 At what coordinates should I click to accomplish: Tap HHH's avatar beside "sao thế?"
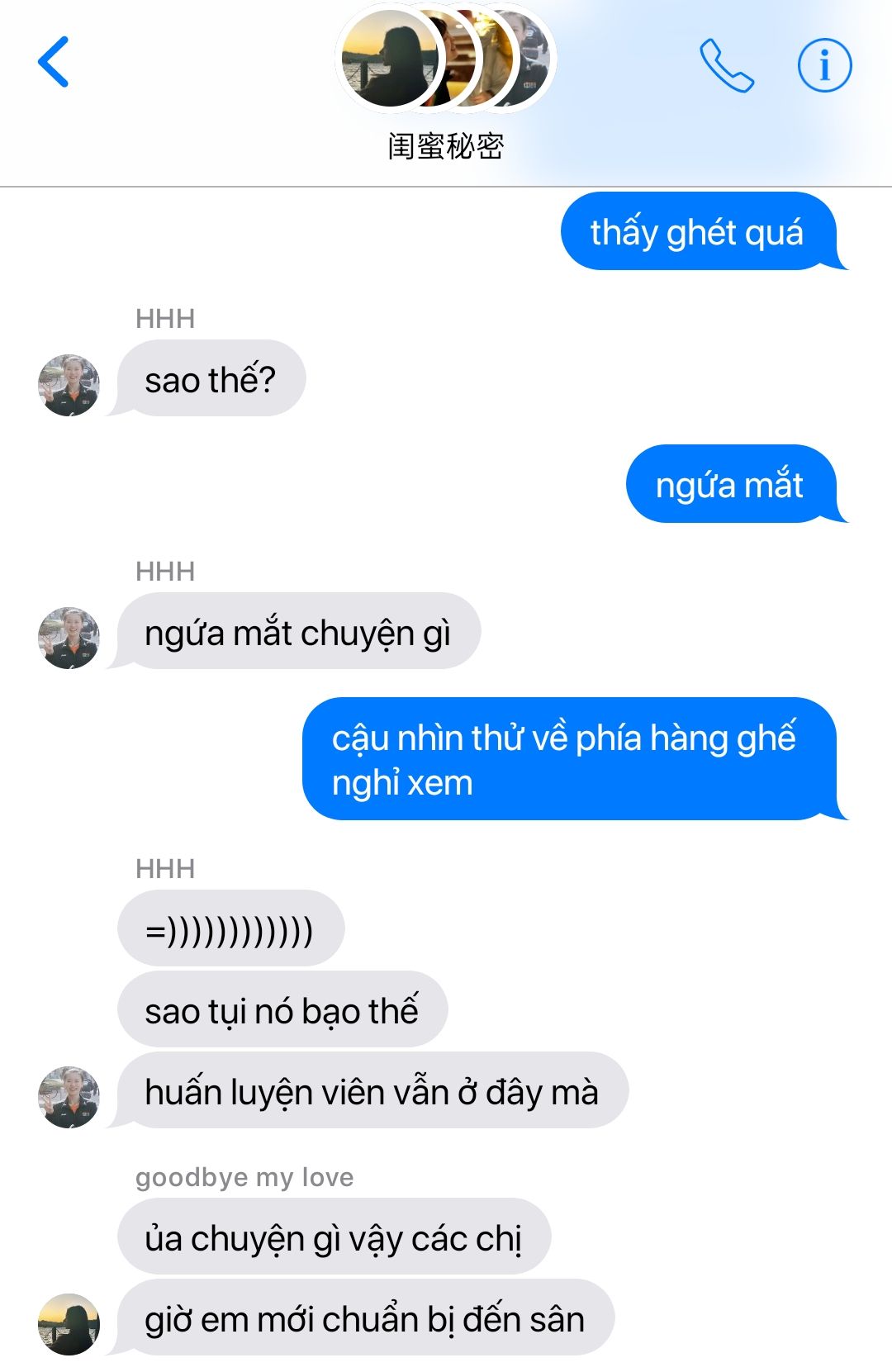69,386
